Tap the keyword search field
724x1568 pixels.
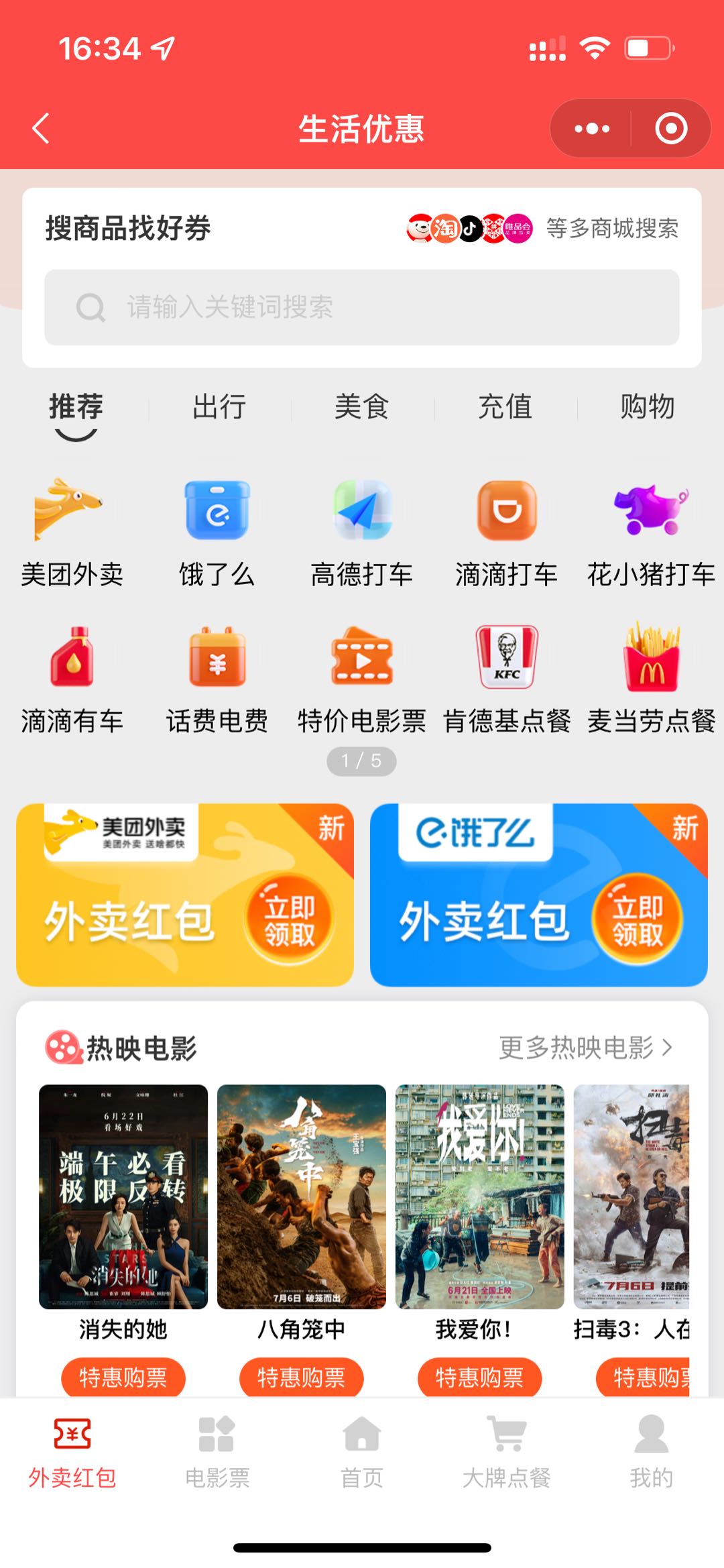362,307
